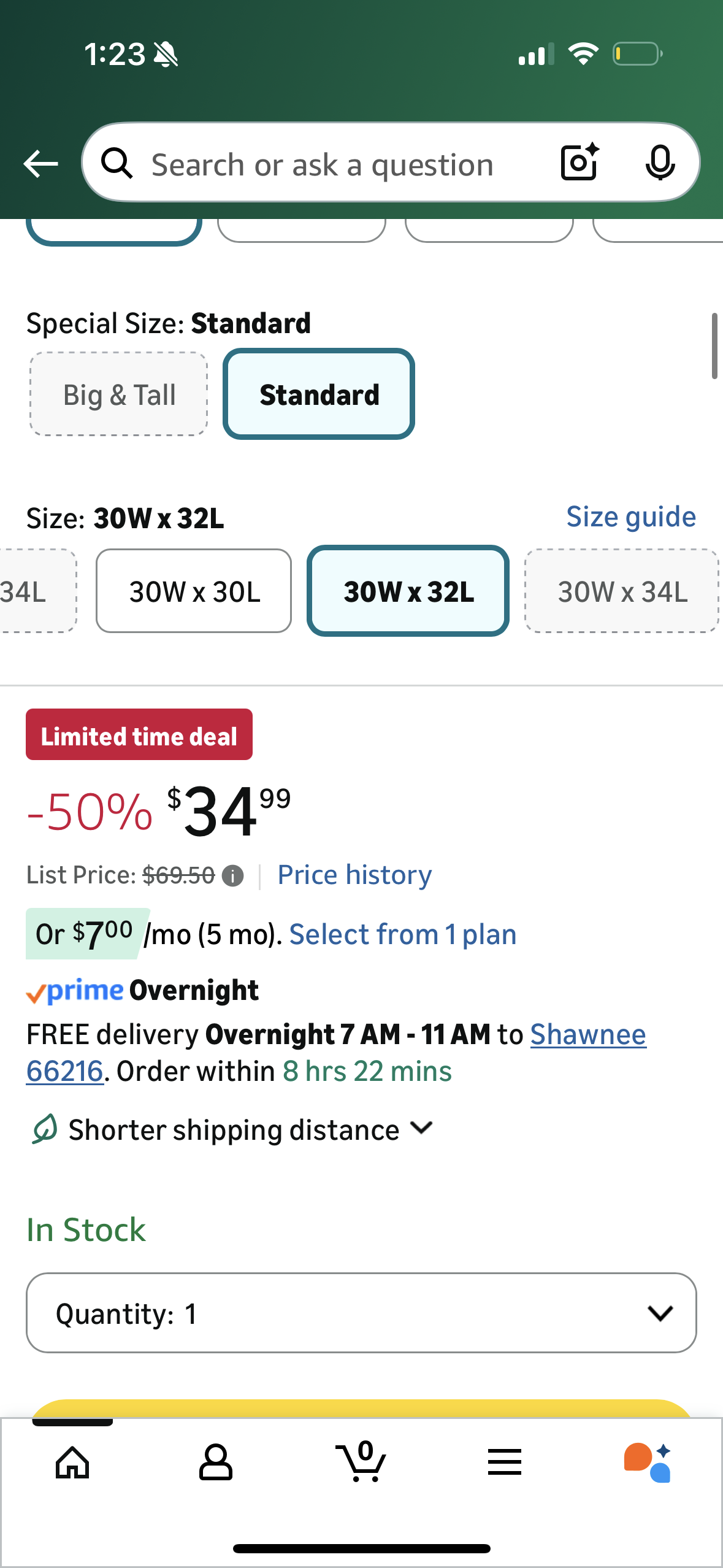The height and width of the screenshot is (1568, 723).
Task: Choose the Standard special size
Action: pyautogui.click(x=319, y=394)
